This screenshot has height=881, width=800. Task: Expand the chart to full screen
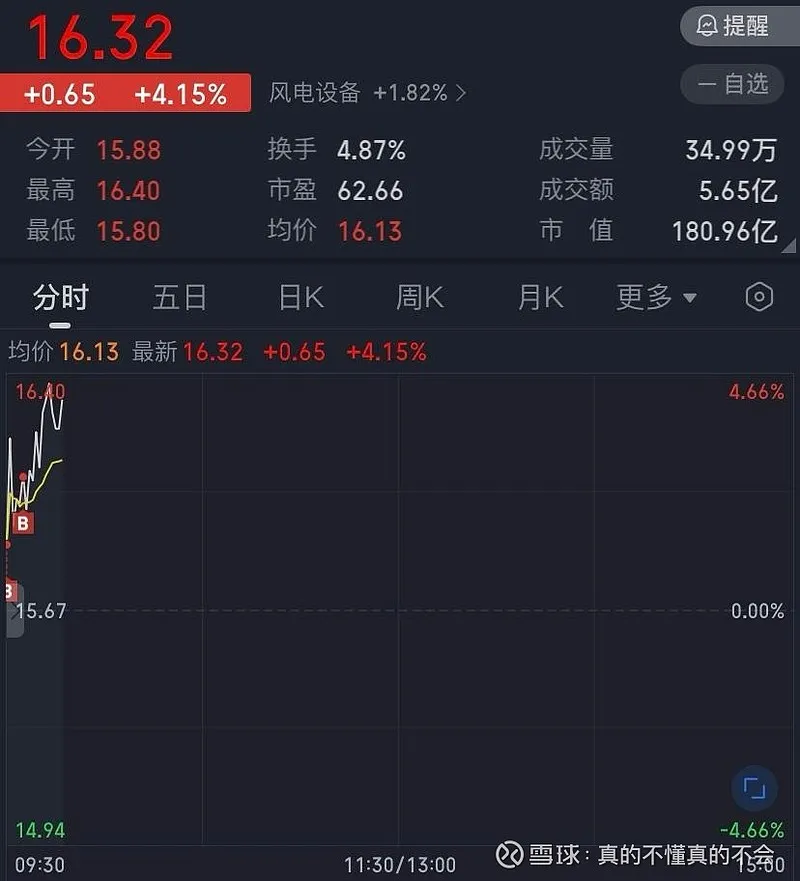pyautogui.click(x=754, y=789)
